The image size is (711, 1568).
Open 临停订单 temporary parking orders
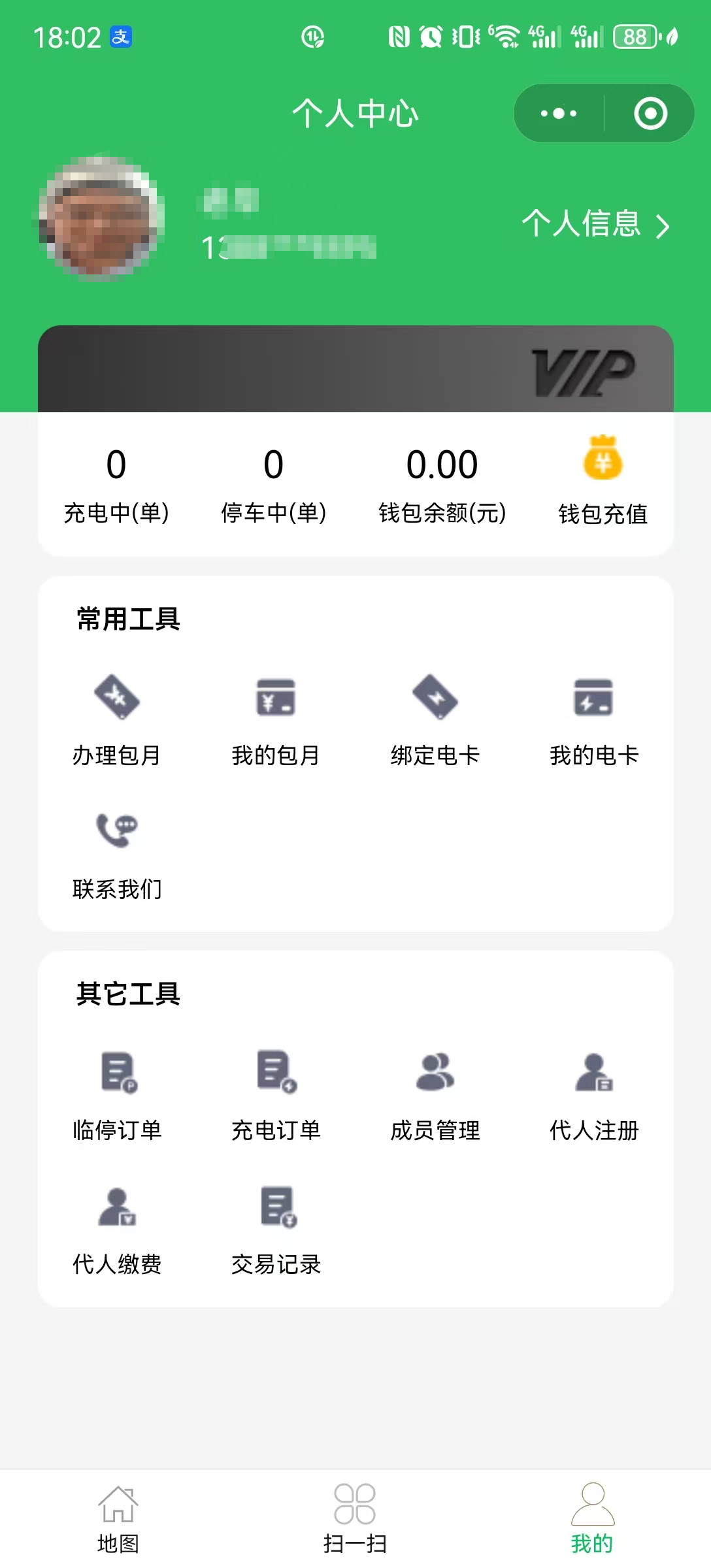tap(117, 1095)
